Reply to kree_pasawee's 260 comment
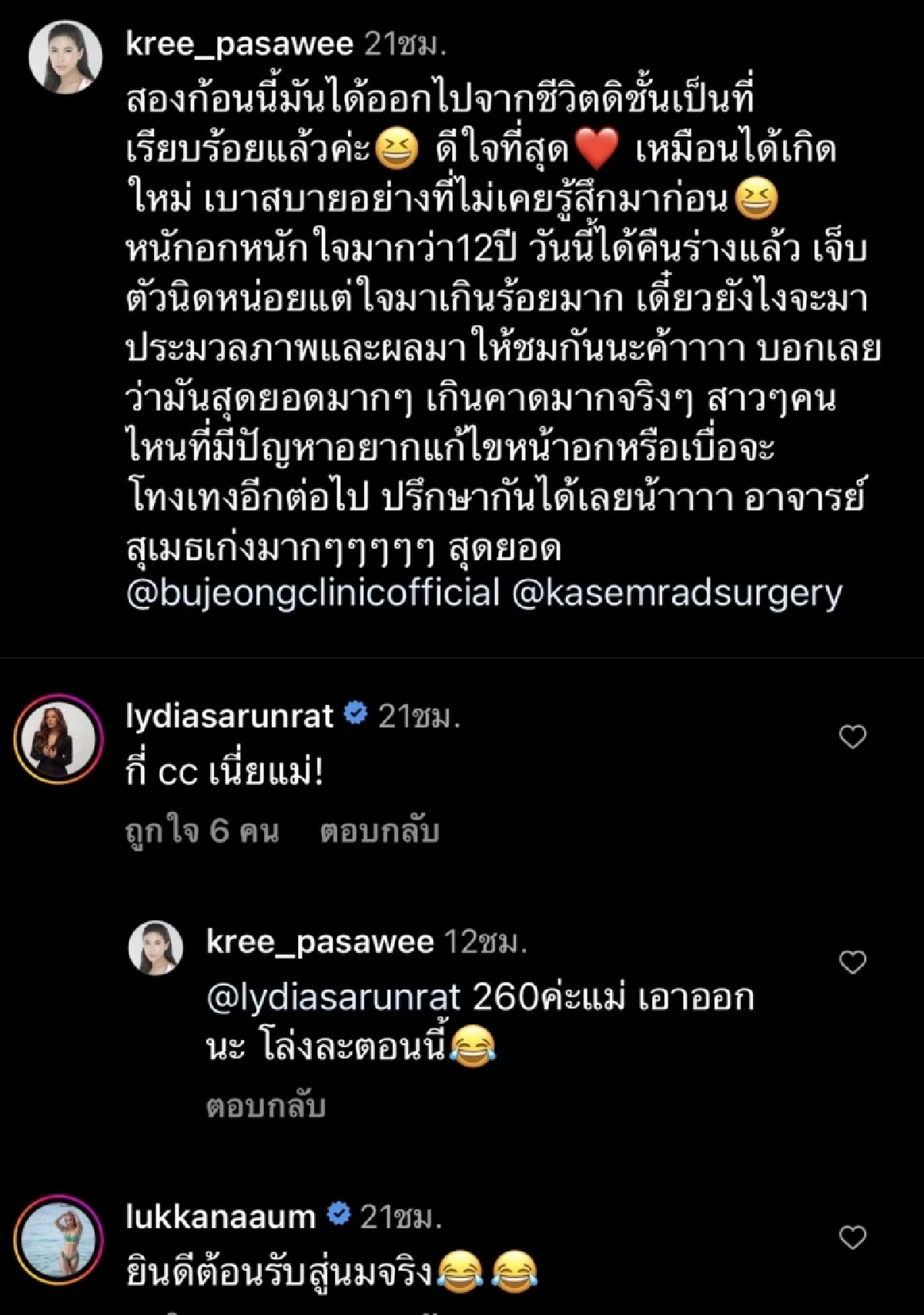Screen dimensions: 924x1315 266,1106
